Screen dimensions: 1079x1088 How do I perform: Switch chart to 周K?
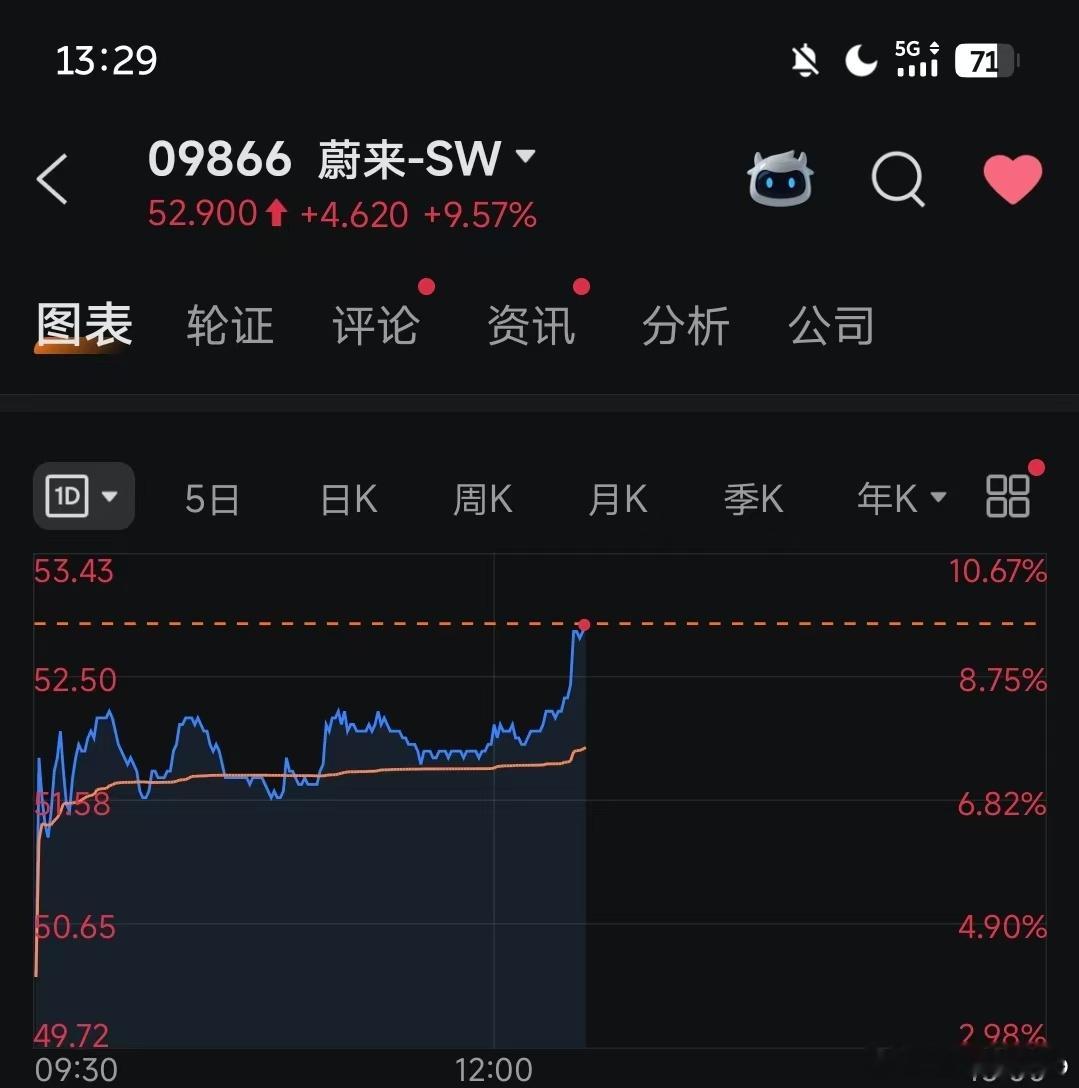pos(483,500)
